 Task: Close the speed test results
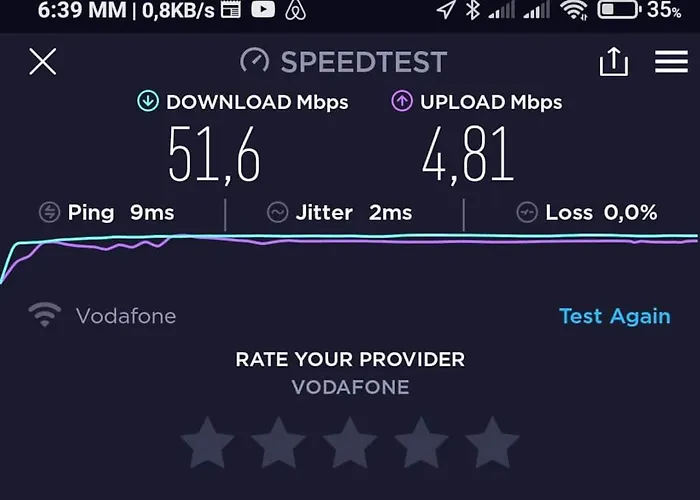tap(42, 62)
